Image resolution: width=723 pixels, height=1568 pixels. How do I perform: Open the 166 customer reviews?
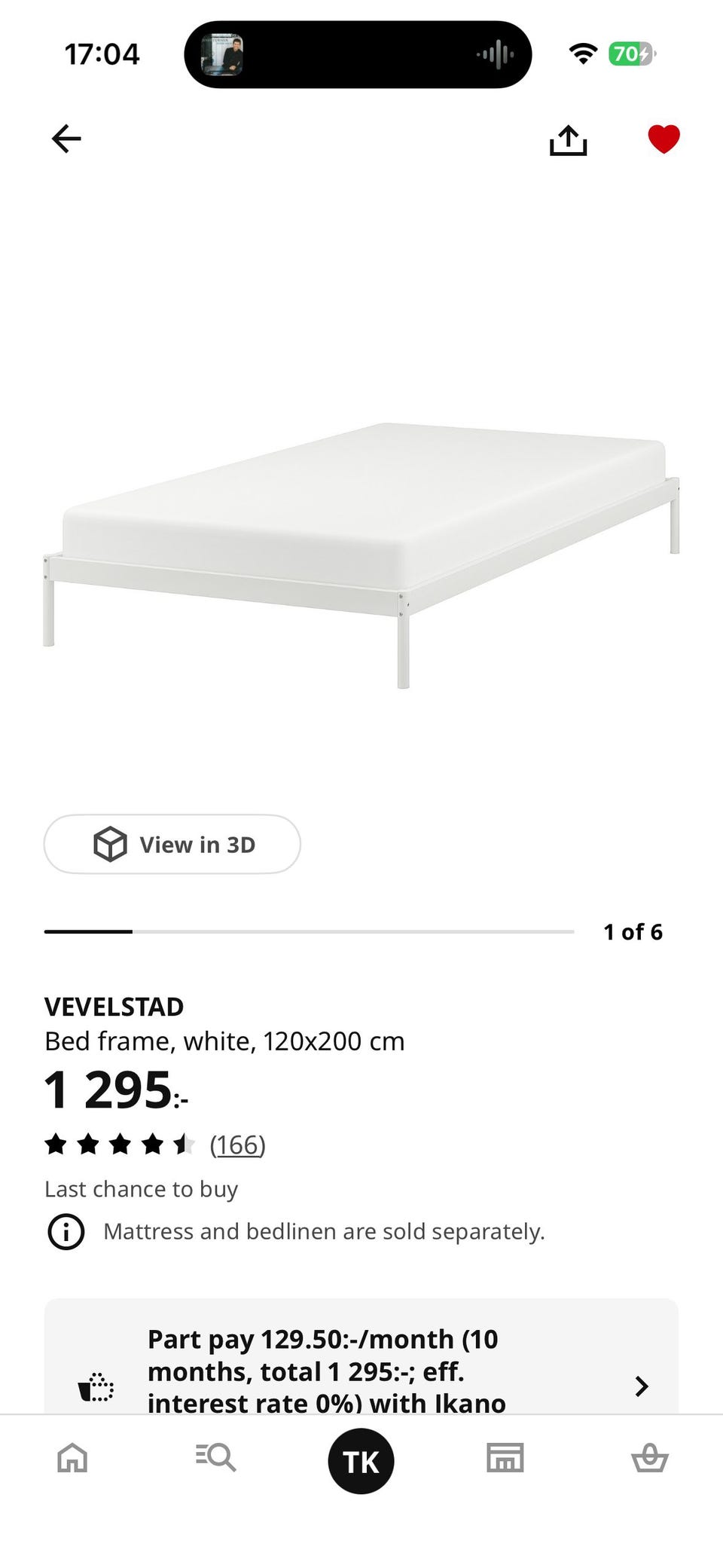click(237, 1145)
